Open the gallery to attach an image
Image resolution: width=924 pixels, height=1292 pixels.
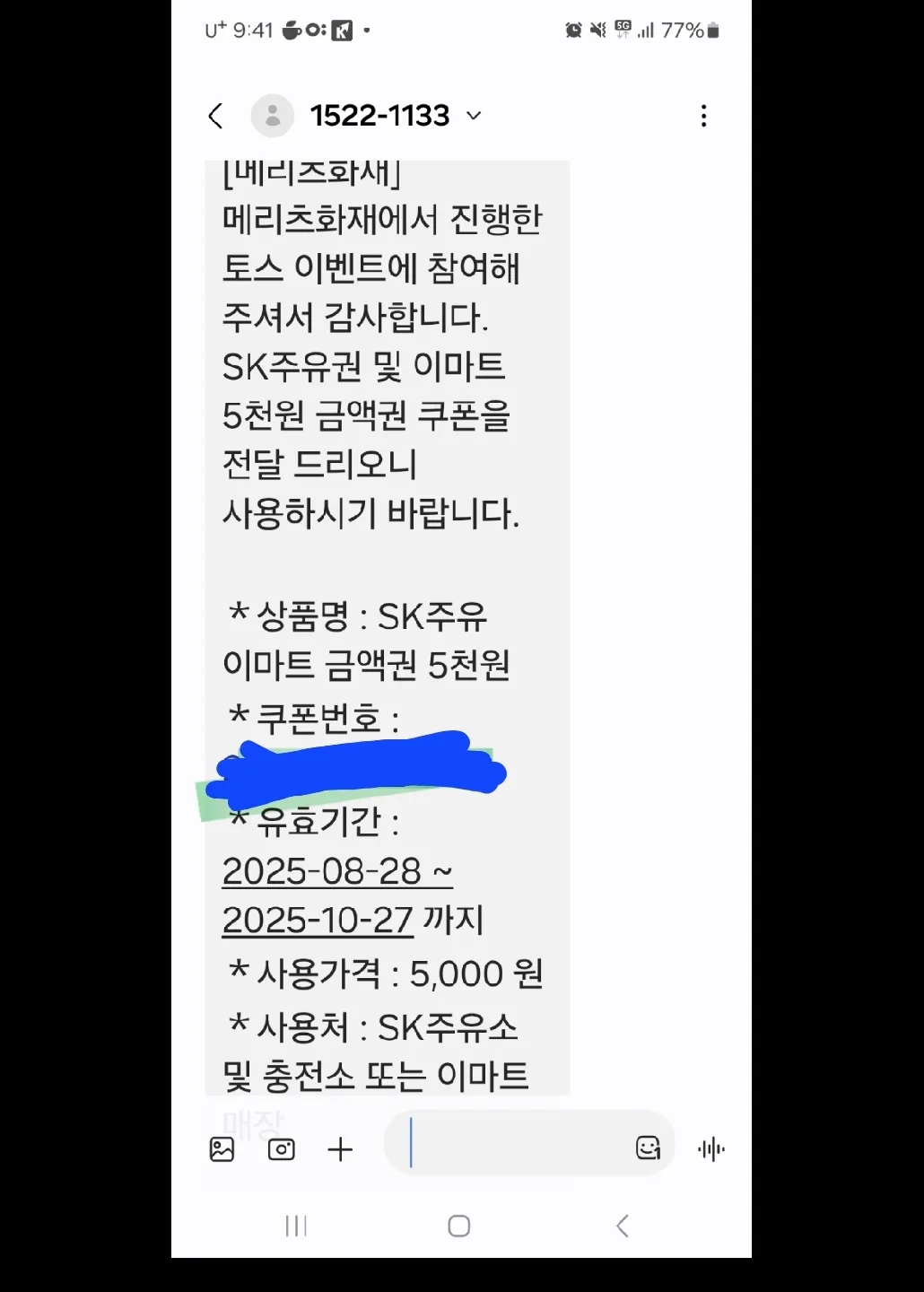[x=222, y=1149]
